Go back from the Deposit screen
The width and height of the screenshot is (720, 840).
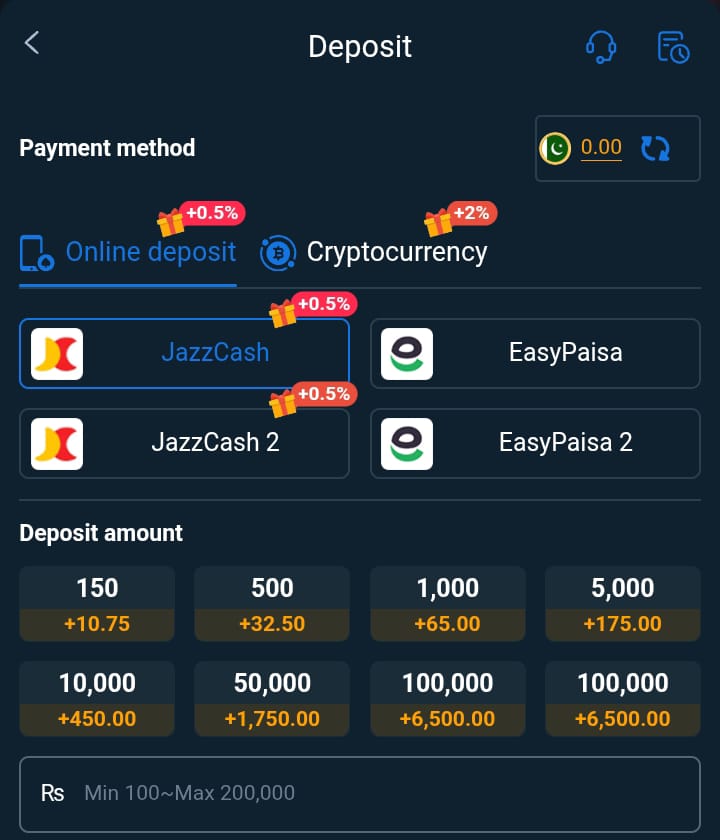pos(32,43)
